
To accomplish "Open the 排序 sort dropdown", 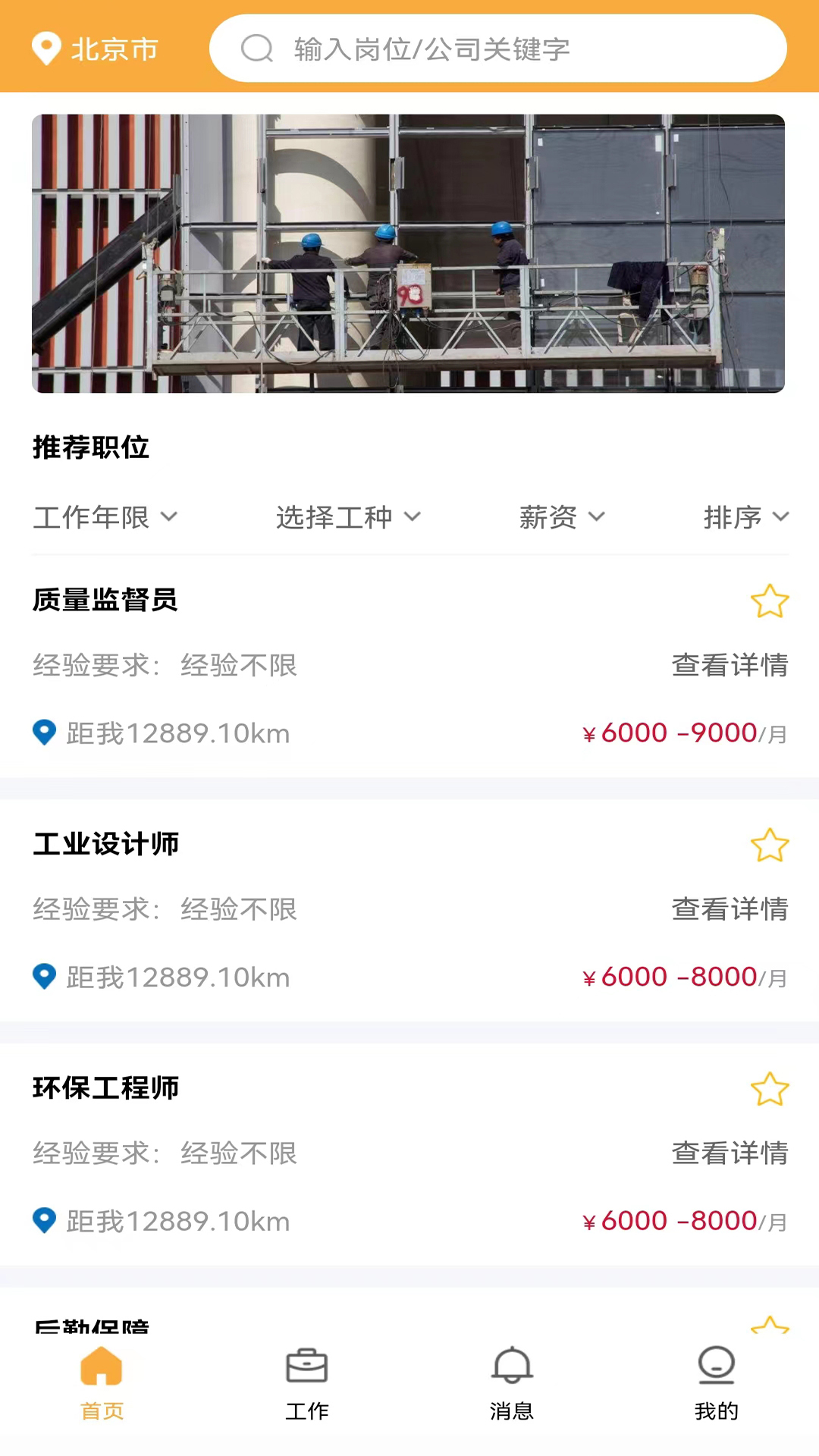I will [745, 517].
